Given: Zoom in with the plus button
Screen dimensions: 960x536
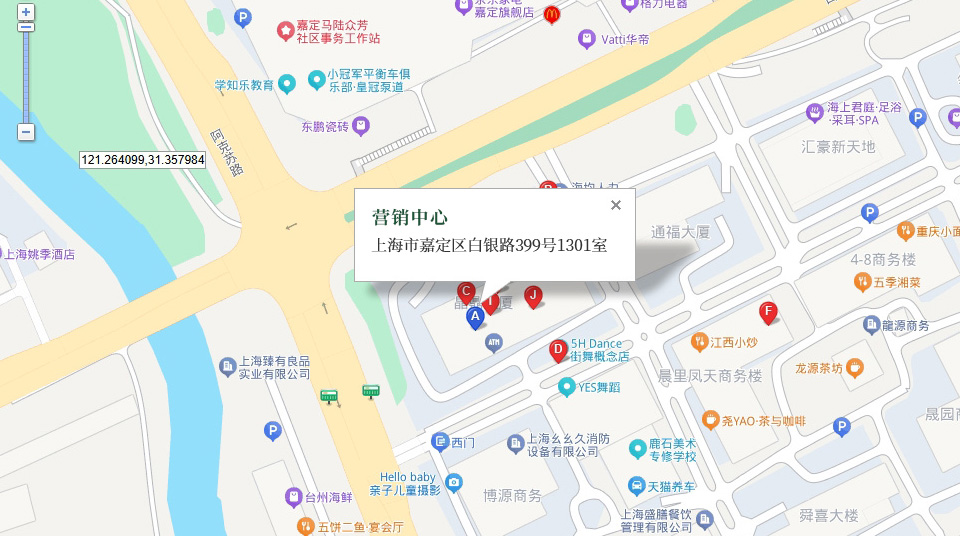Looking at the screenshot, I should [26, 12].
